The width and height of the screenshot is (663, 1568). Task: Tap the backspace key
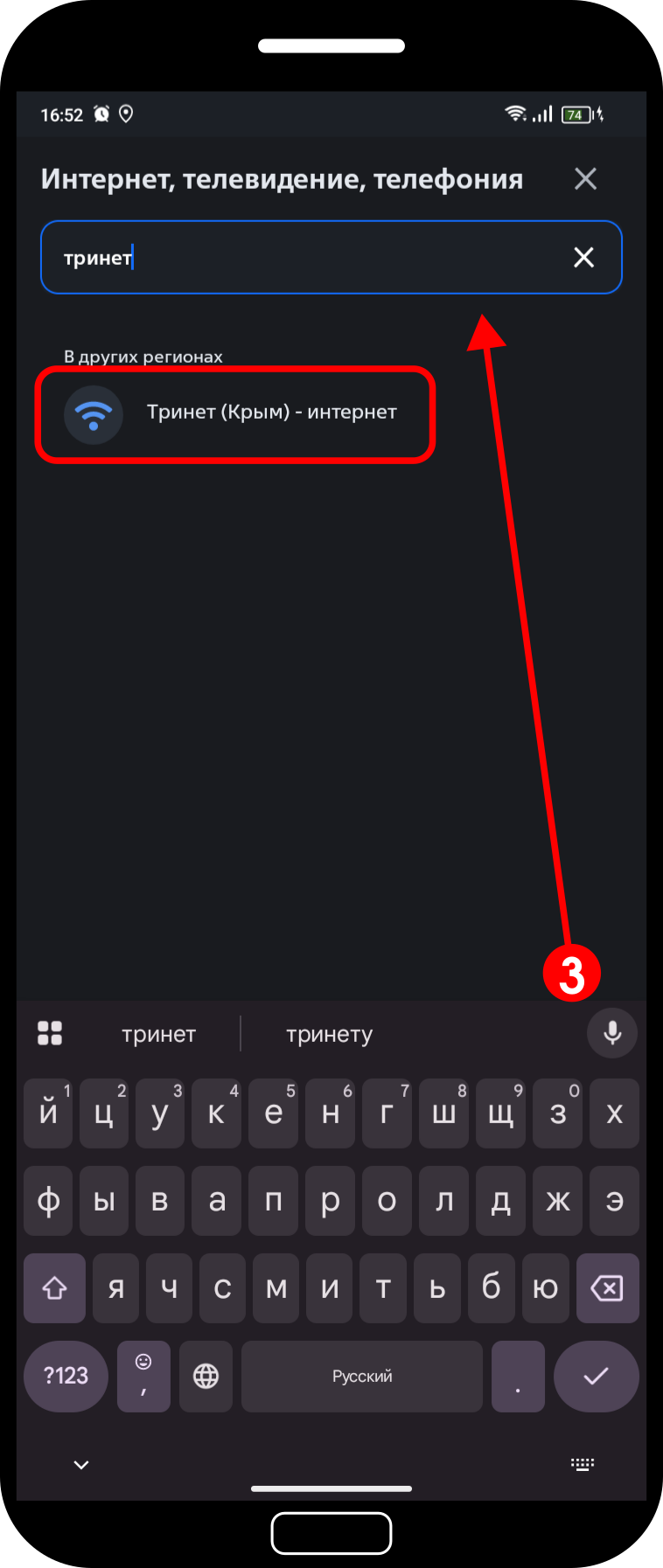pos(607,1288)
